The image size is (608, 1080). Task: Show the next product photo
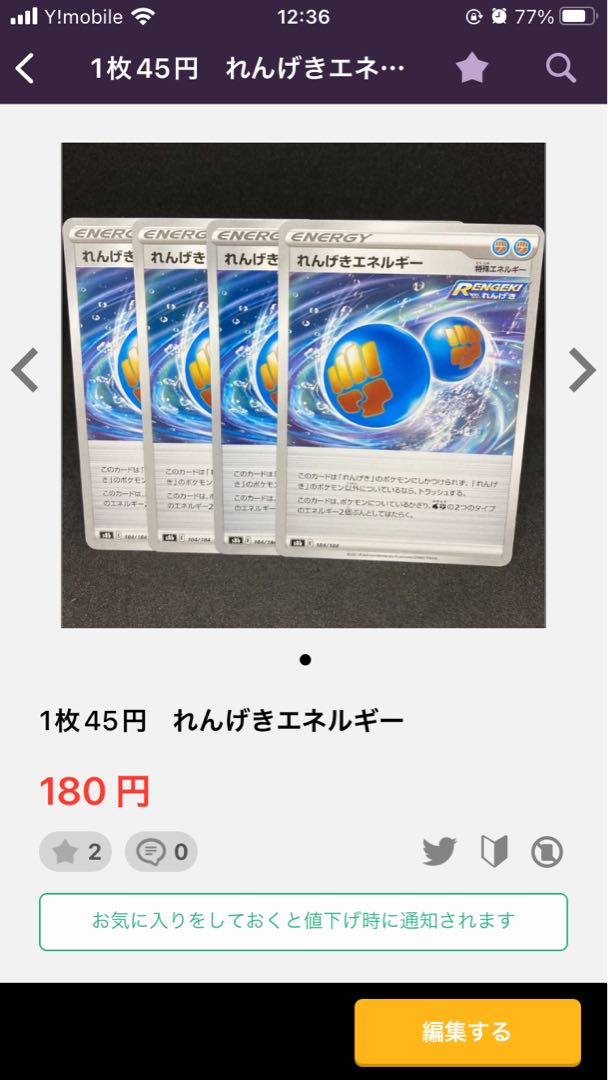(x=582, y=370)
